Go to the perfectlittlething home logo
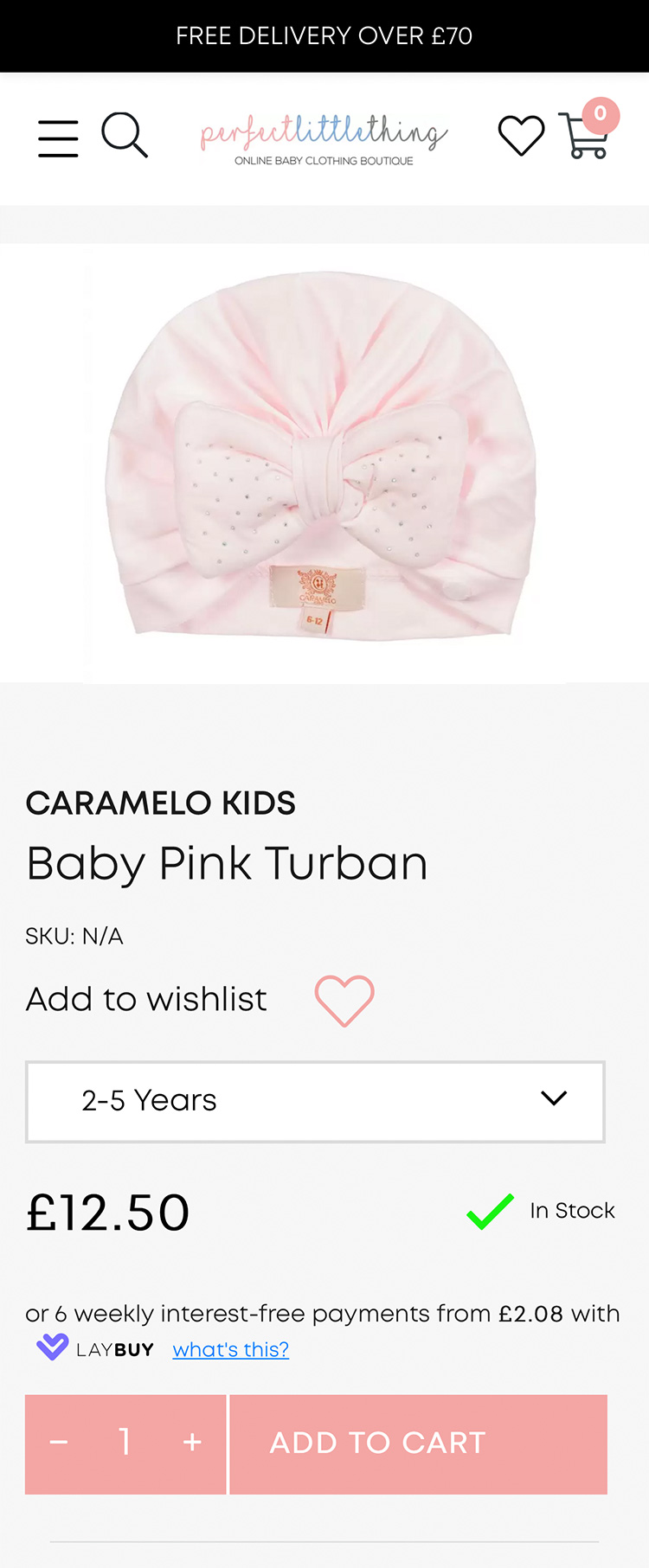 coord(324,138)
